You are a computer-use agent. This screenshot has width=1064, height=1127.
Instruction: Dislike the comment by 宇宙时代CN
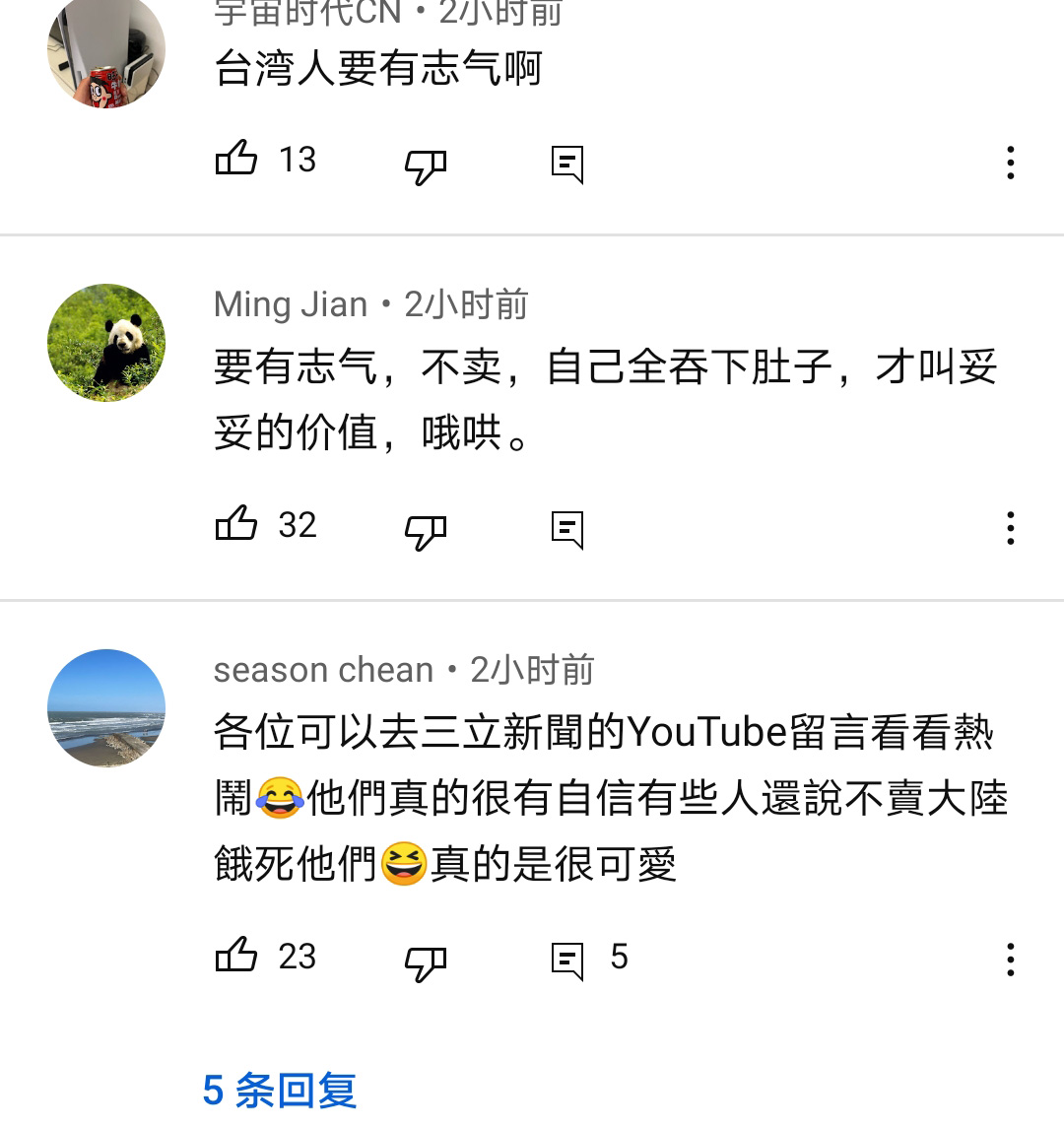426,166
